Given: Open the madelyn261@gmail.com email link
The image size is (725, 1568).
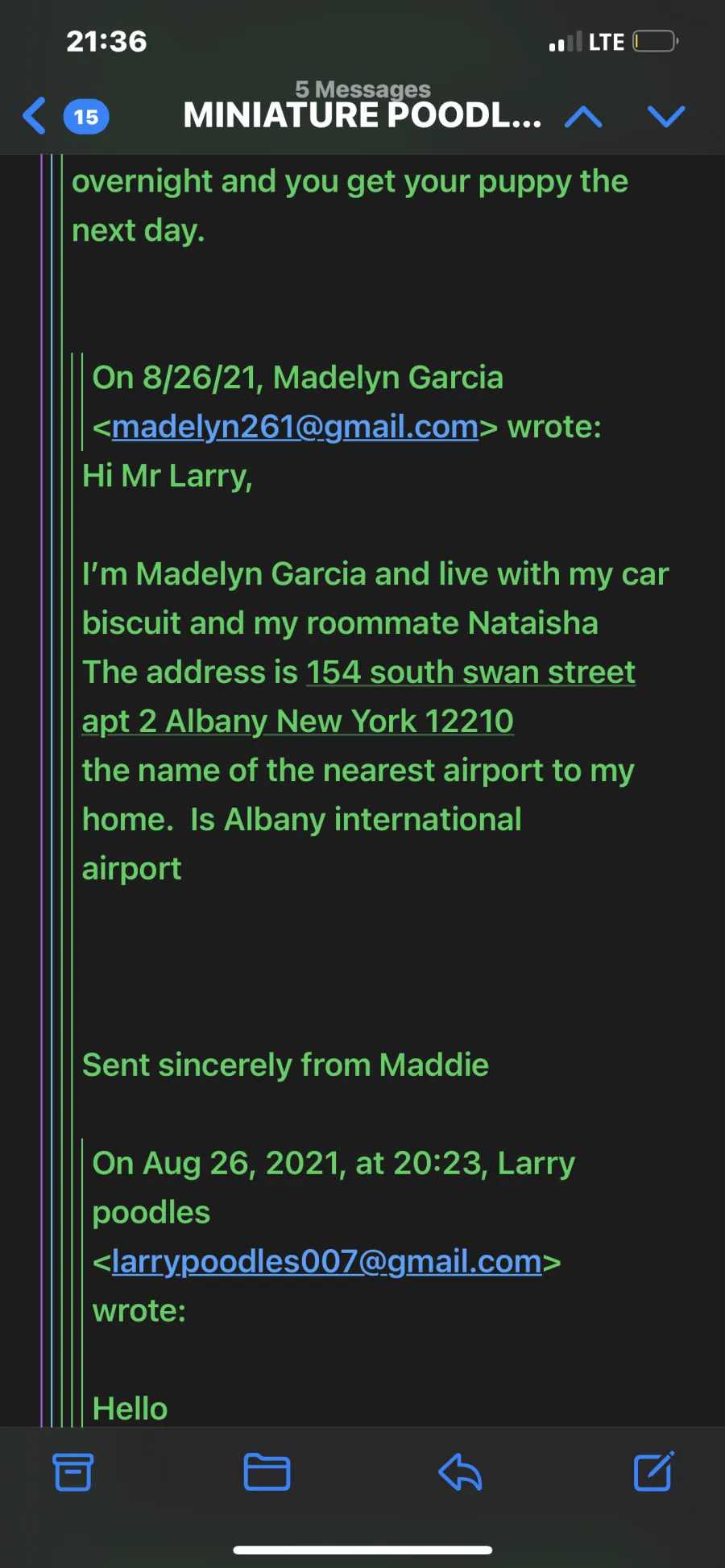Looking at the screenshot, I should (295, 427).
